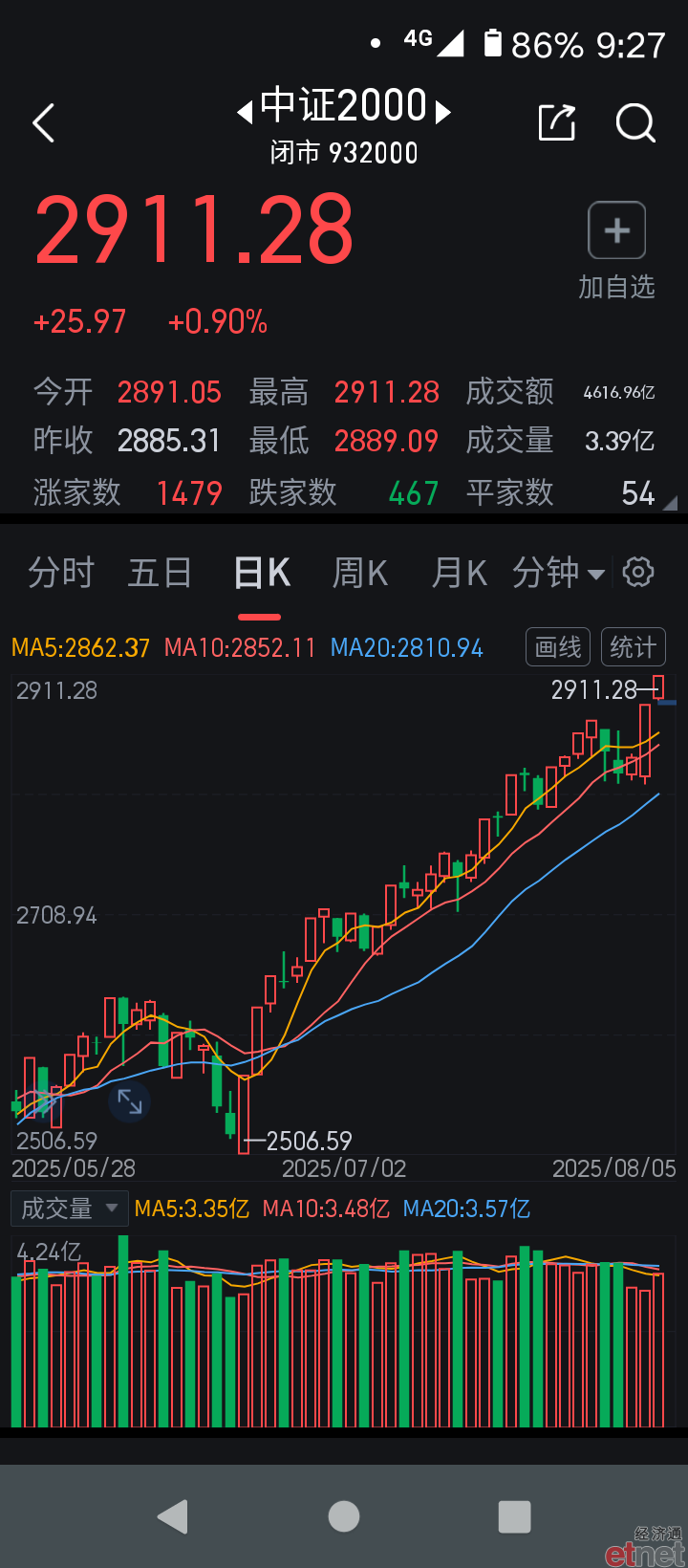The height and width of the screenshot is (1568, 688).
Task: Switch to the next index with right arrow
Action: (442, 112)
